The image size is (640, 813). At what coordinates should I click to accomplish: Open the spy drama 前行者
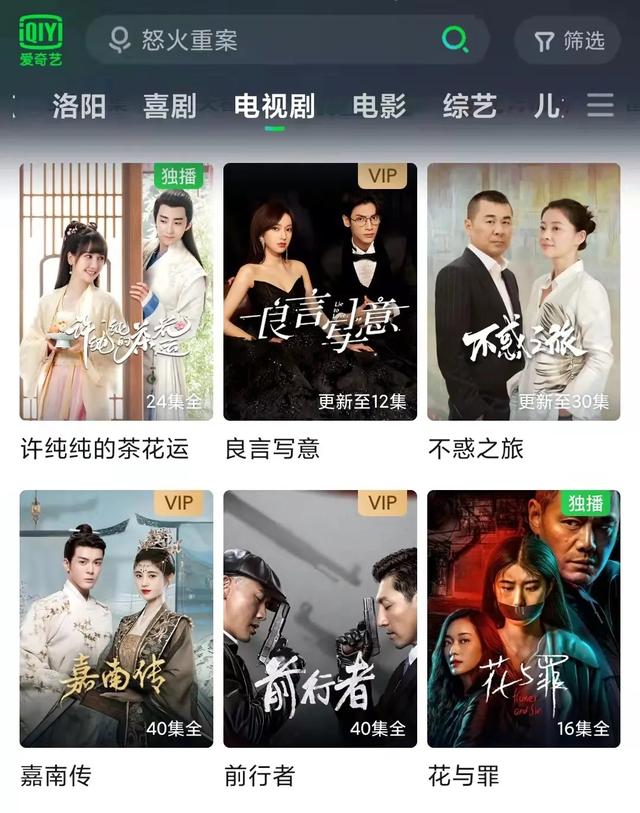(x=320, y=618)
